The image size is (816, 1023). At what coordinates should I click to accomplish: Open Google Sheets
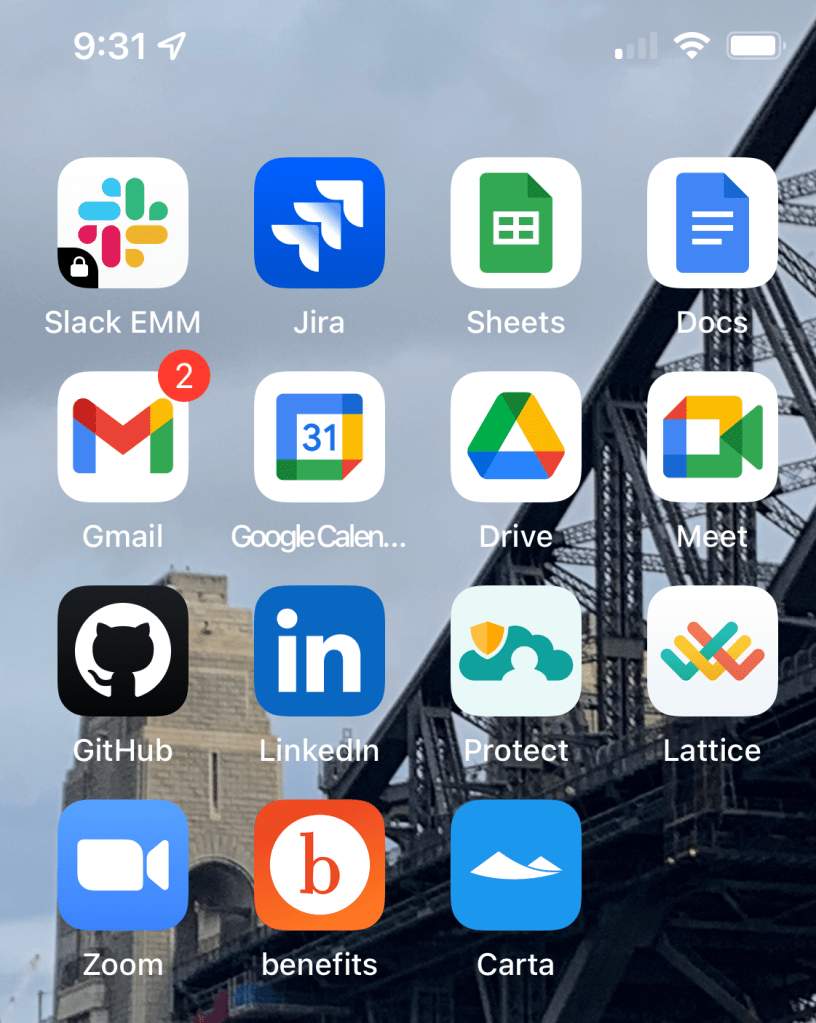[516, 222]
